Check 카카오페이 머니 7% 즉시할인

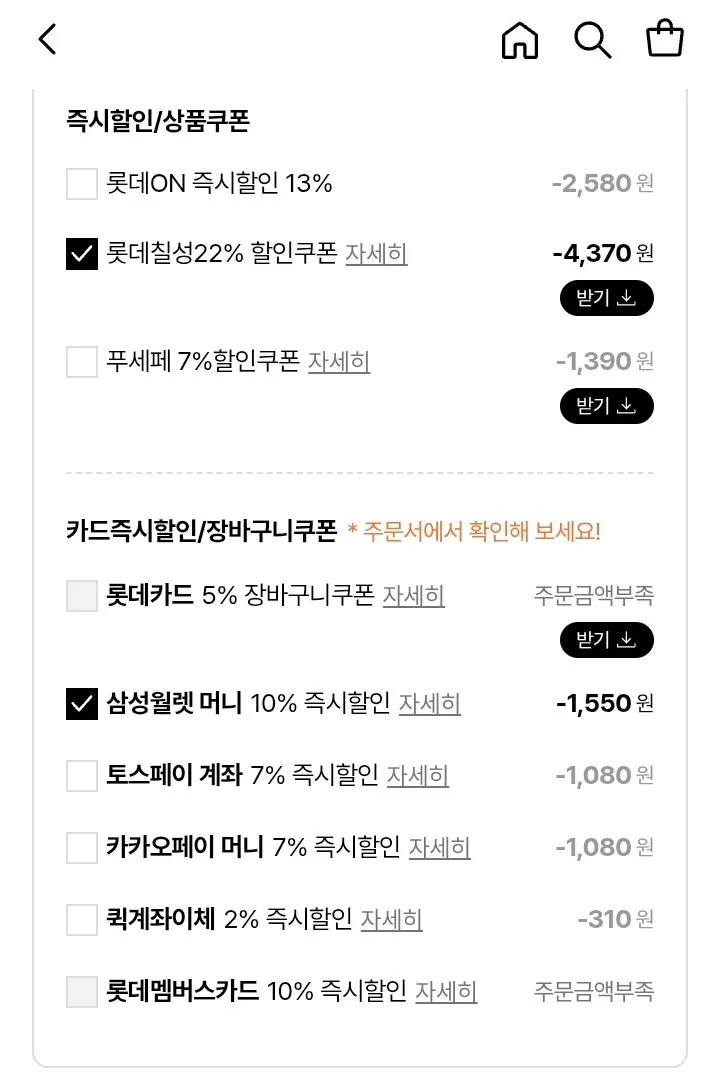click(x=80, y=847)
